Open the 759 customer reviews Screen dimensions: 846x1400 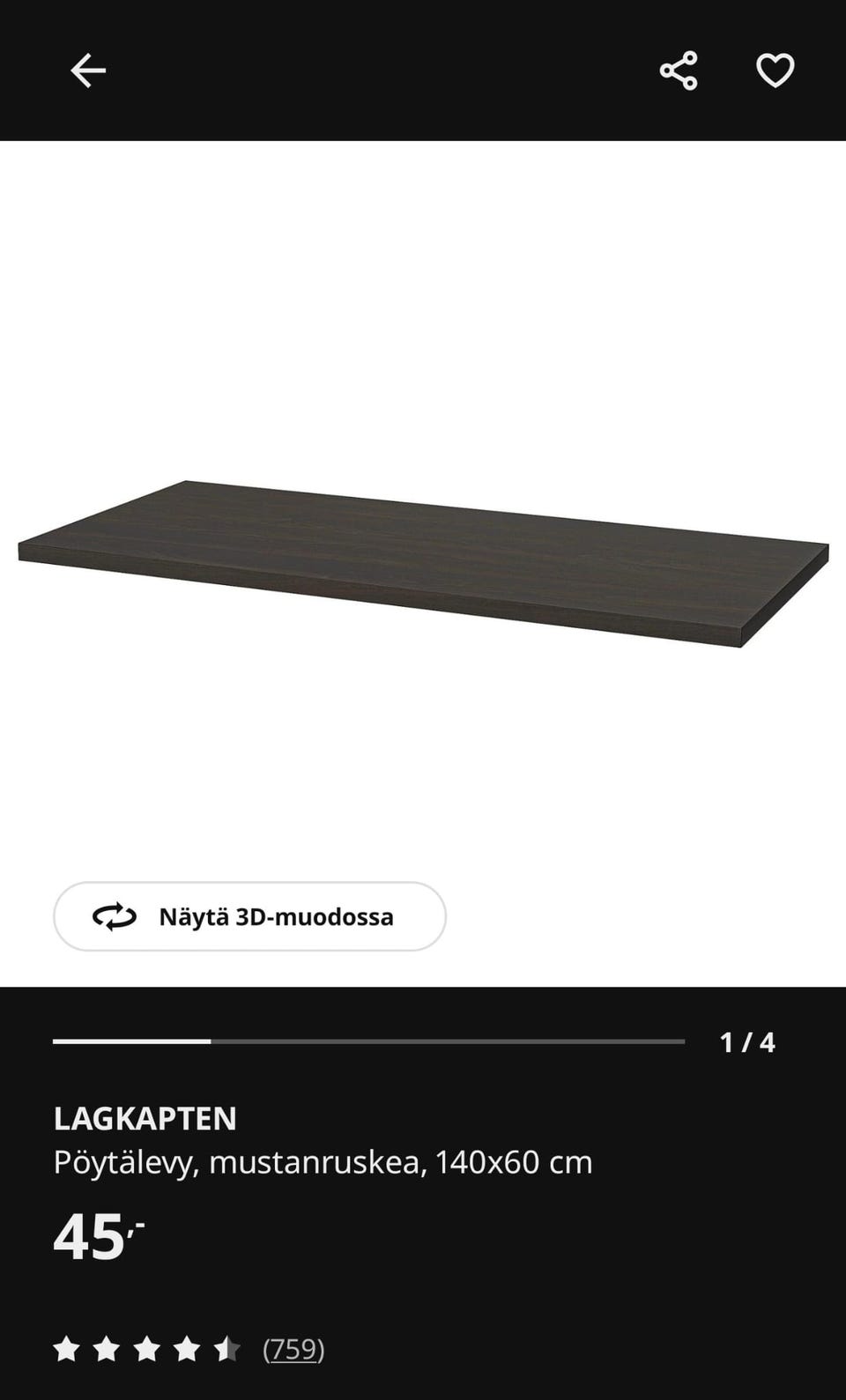[x=293, y=1348]
